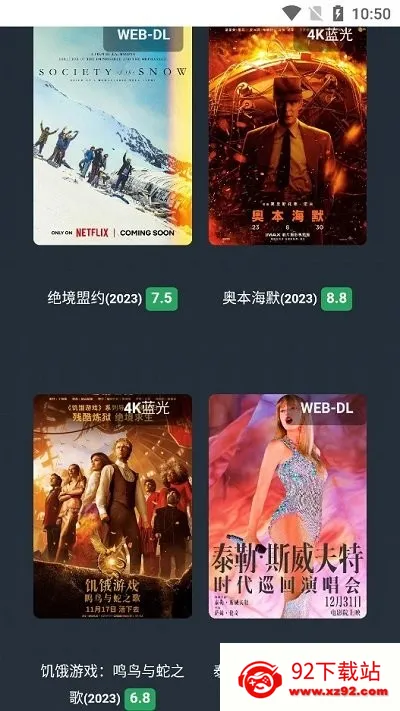Image resolution: width=400 pixels, height=711 pixels.
Task: Open the 奥本海默 movie poster
Action: 288,136
